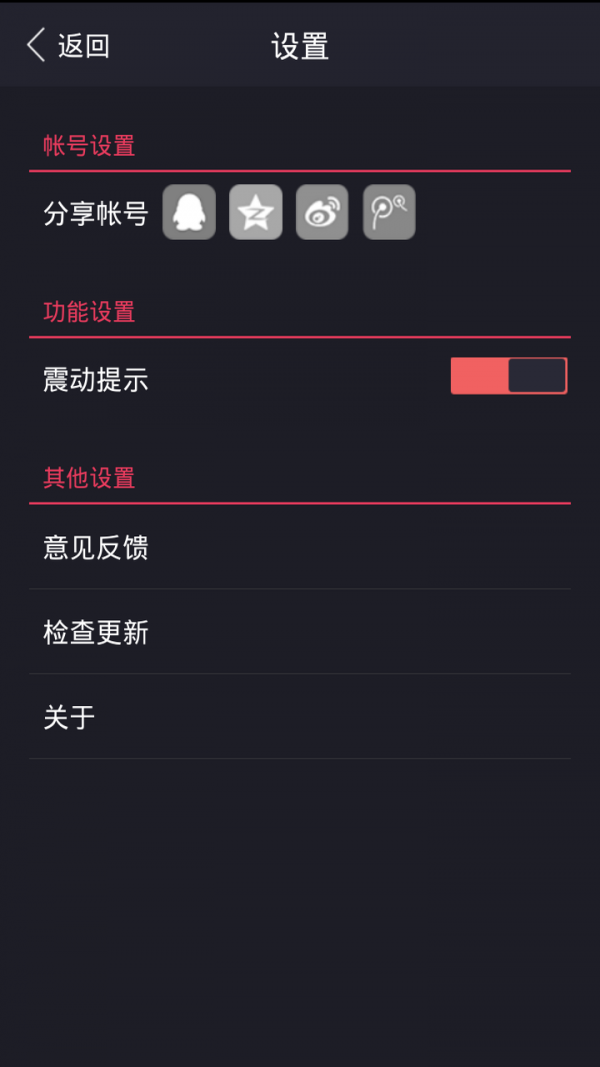Open the 意见反馈 feedback row
Screen dimensions: 600x1067
click(x=300, y=547)
